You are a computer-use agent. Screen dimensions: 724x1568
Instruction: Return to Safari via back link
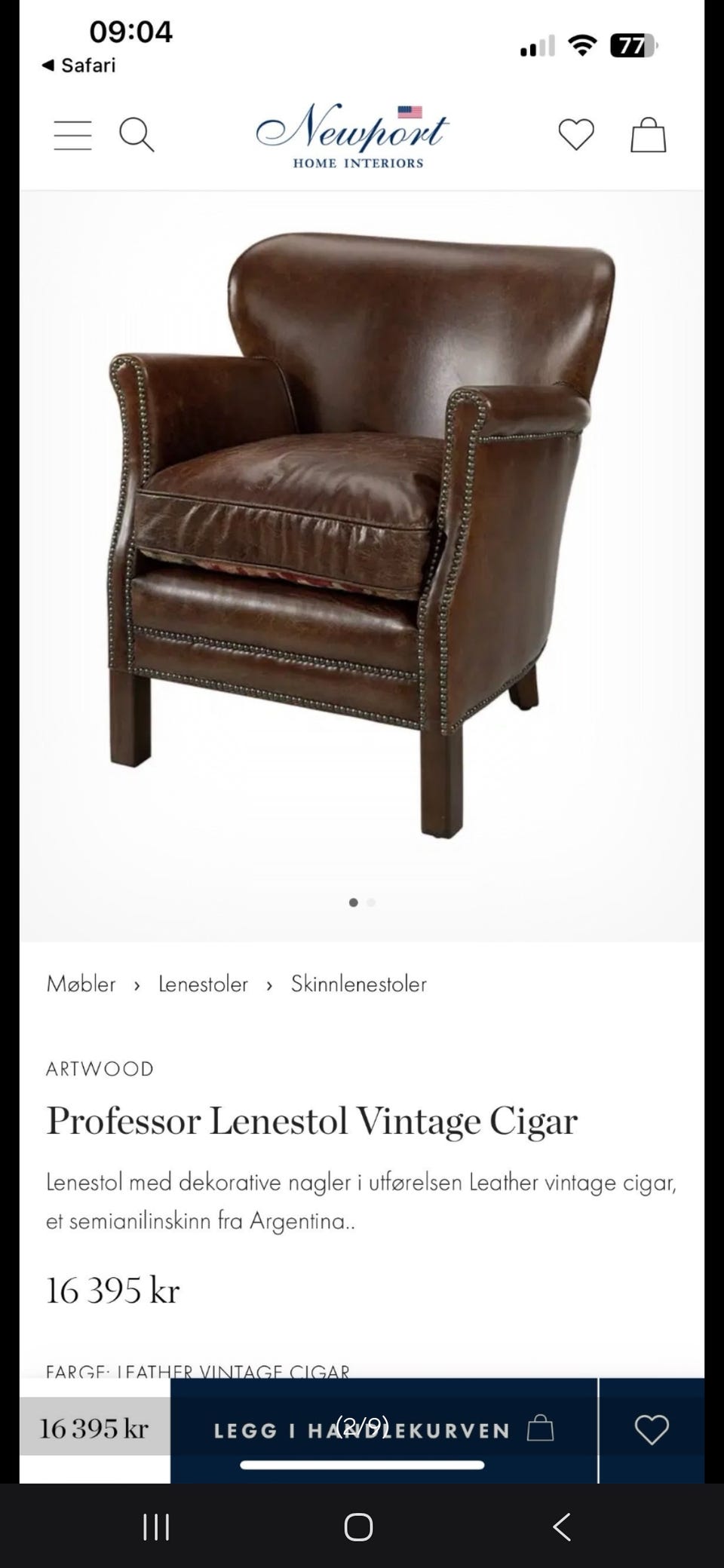click(78, 66)
